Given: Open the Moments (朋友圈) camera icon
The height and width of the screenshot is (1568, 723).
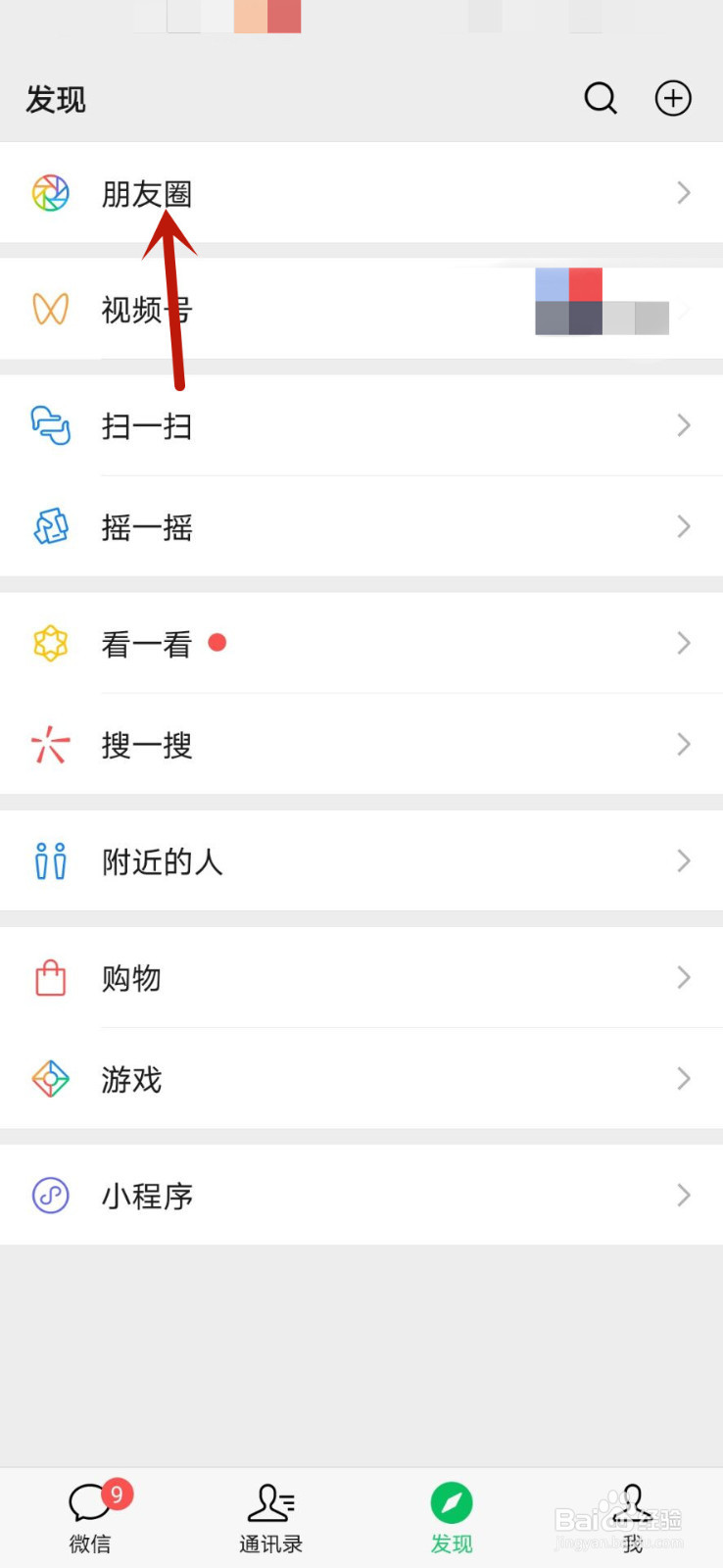Looking at the screenshot, I should click(50, 193).
